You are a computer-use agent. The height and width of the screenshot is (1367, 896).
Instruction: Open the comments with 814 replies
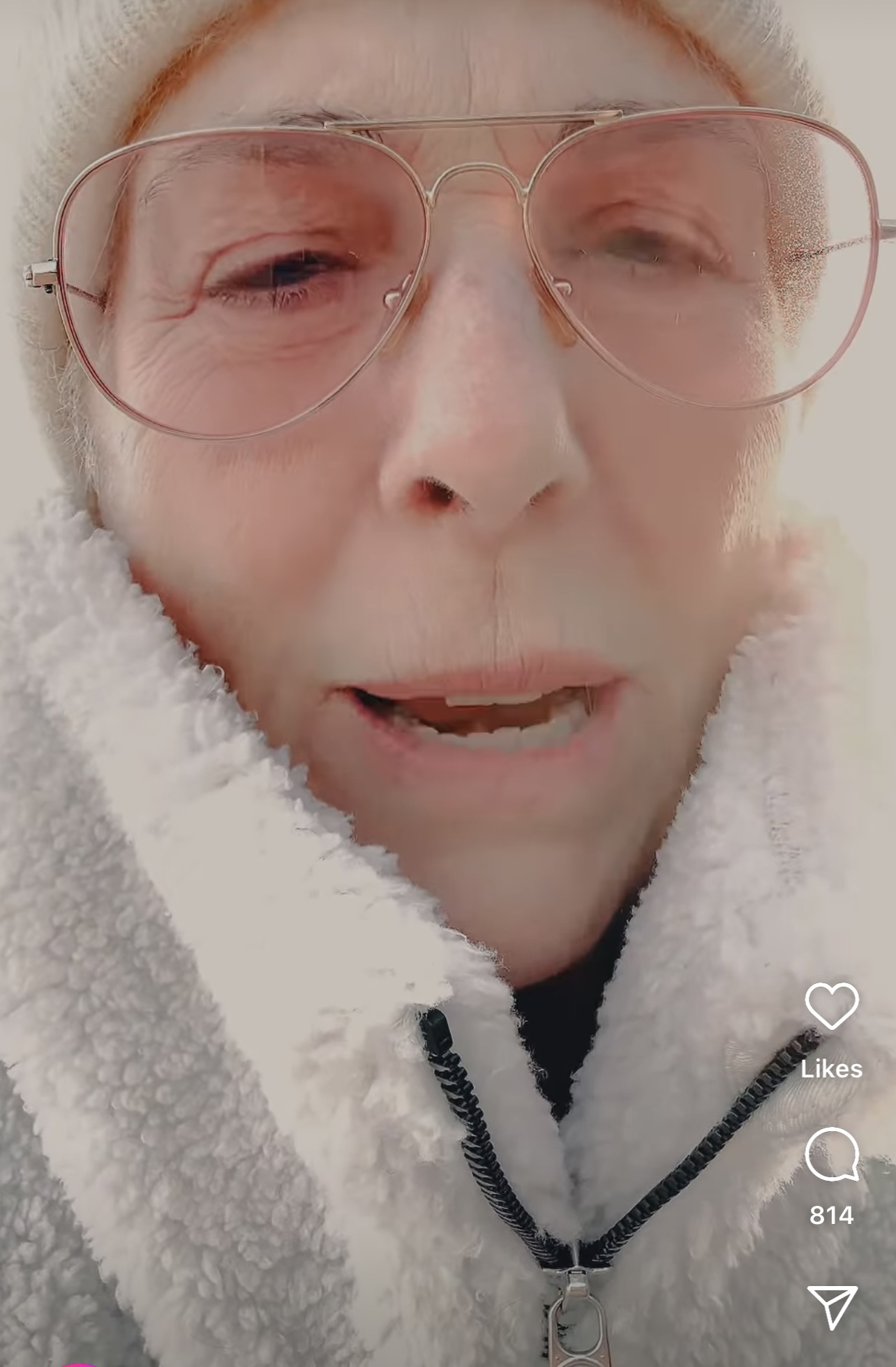coord(832,1154)
